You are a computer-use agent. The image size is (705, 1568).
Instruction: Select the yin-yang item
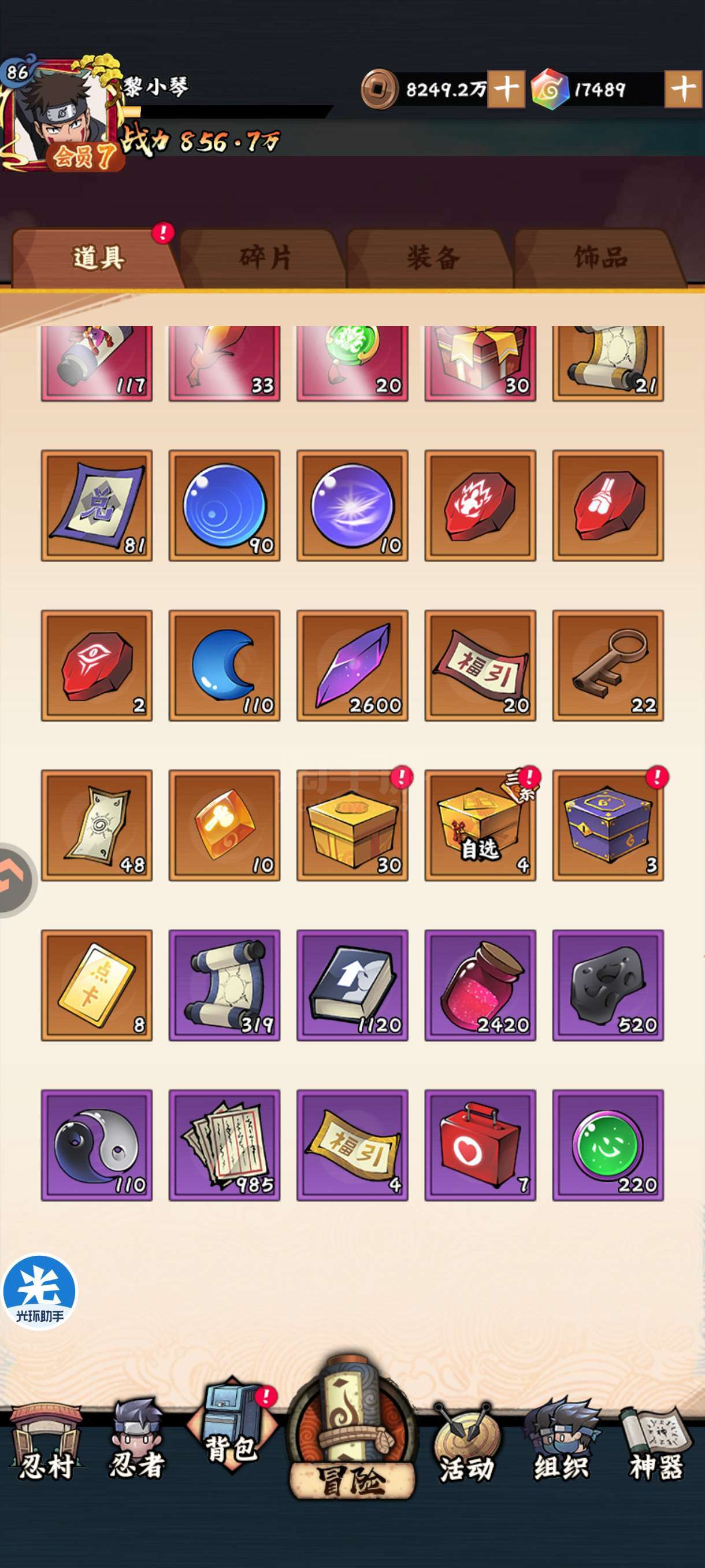[97, 1145]
